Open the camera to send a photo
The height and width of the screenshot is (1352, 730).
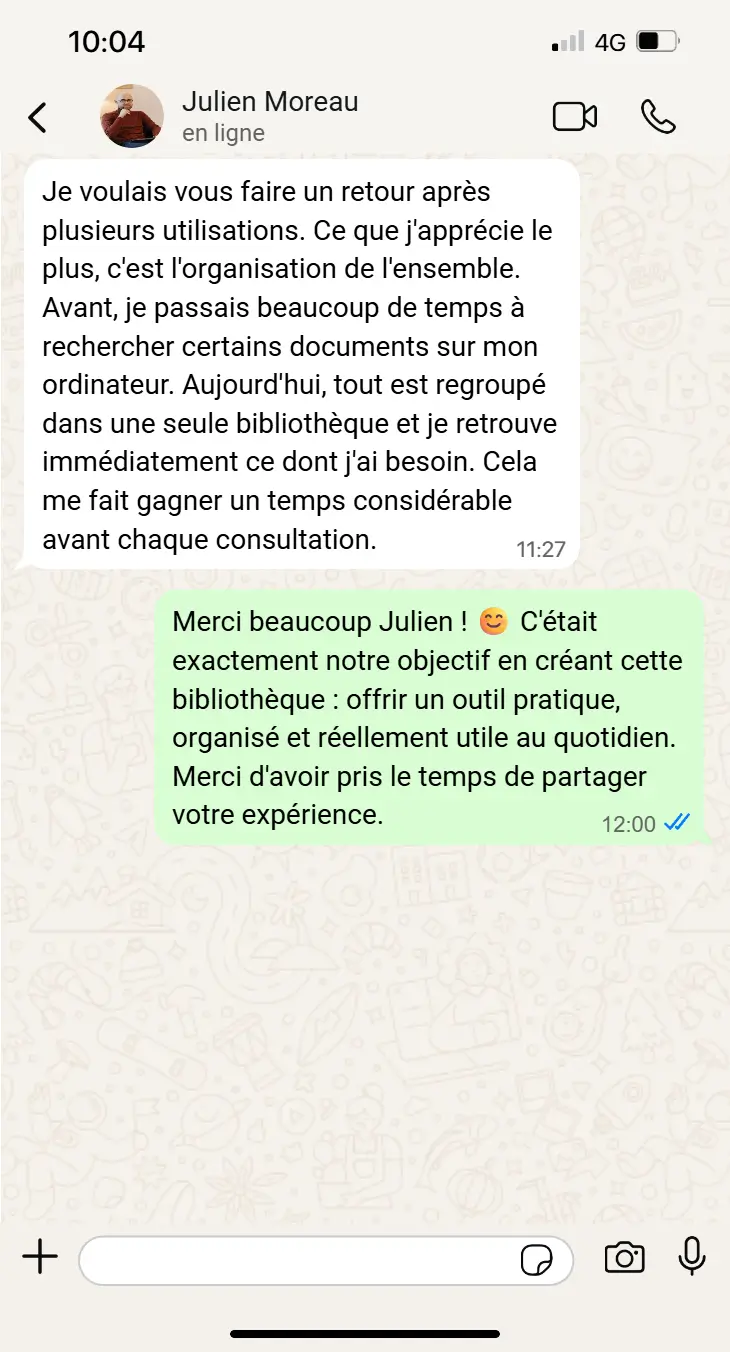pos(624,1258)
